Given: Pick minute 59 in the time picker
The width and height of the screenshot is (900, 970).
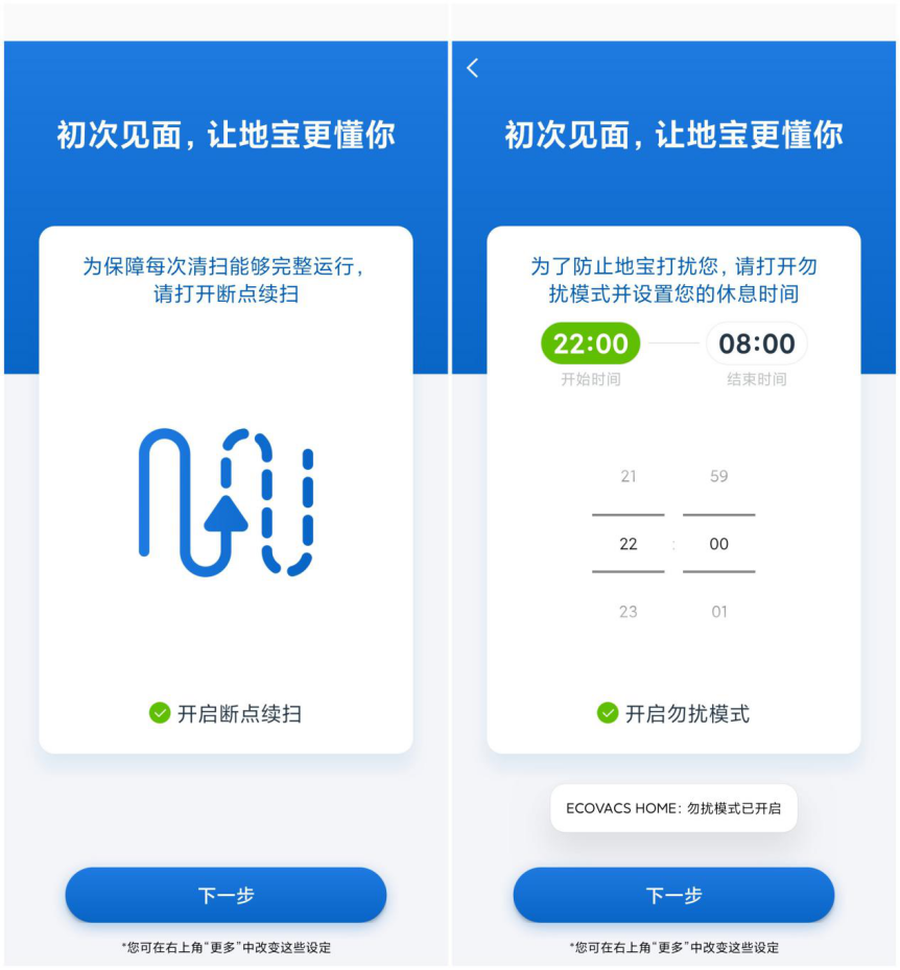Looking at the screenshot, I should pos(719,476).
